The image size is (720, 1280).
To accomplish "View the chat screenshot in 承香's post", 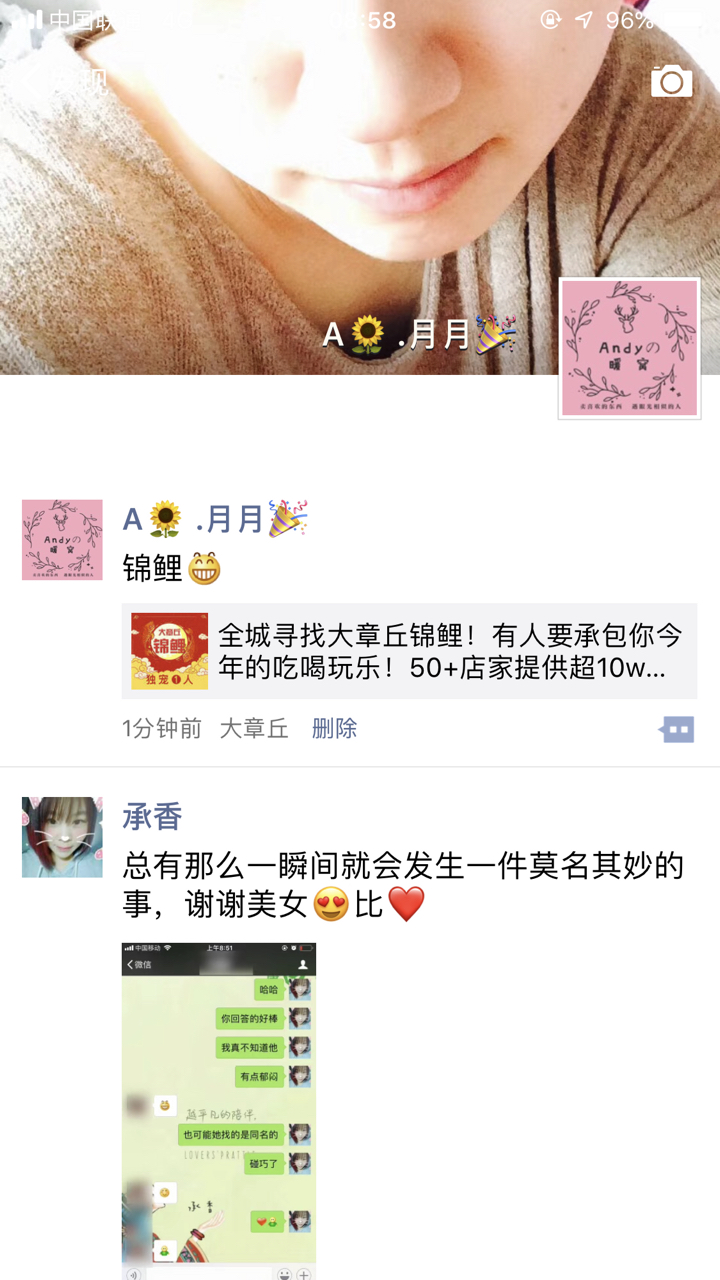I will point(218,1110).
